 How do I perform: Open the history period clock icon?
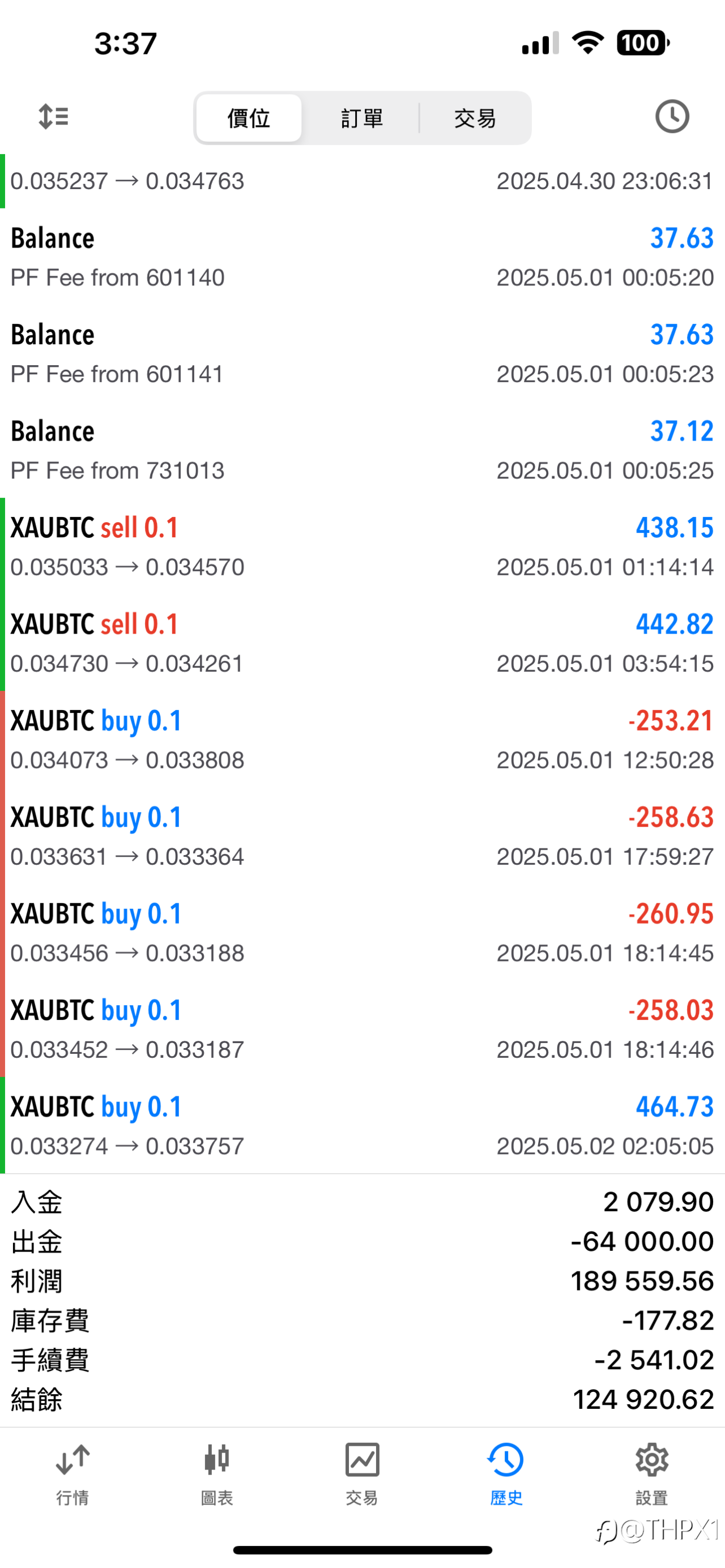tap(671, 116)
